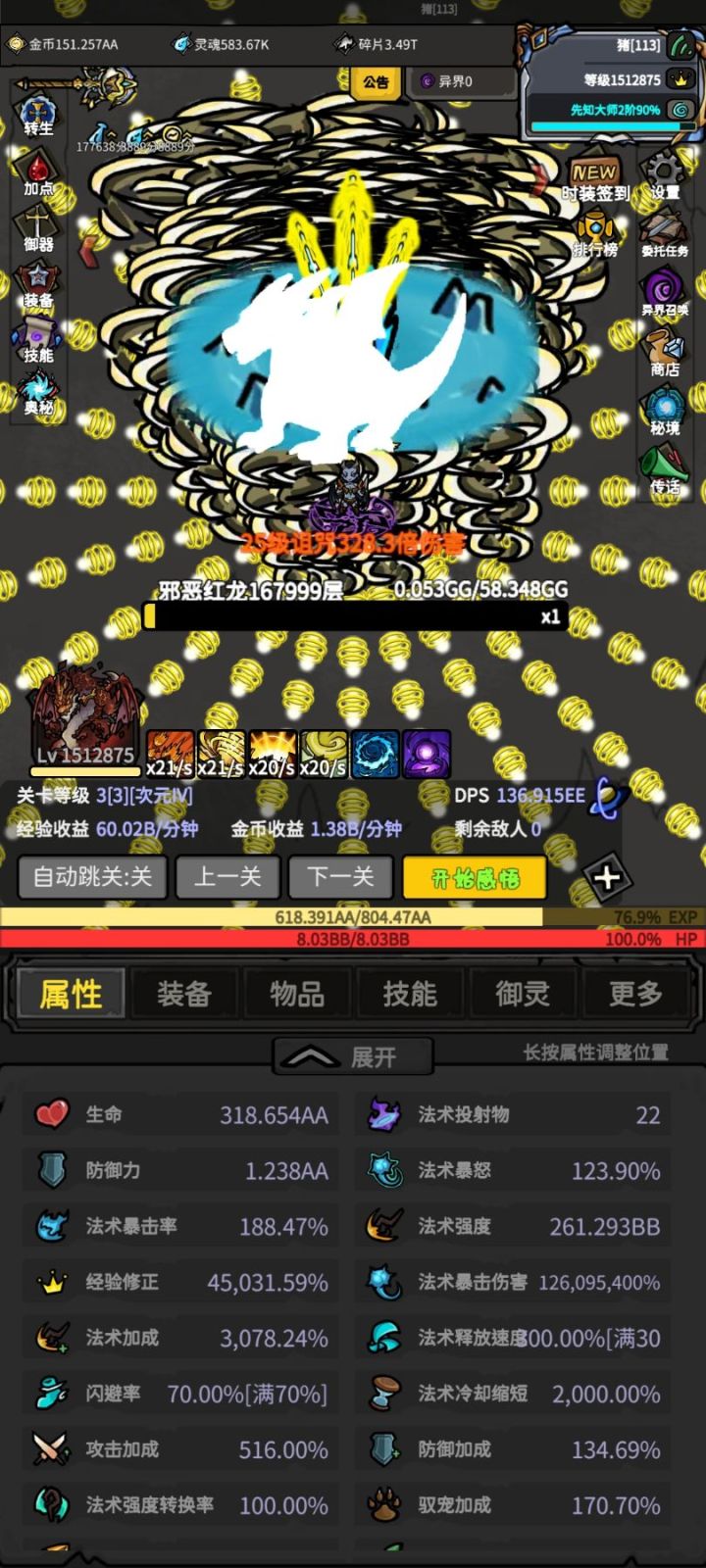Open 异界召唤 summoning feature
This screenshot has width=706, height=1568.
(x=665, y=294)
